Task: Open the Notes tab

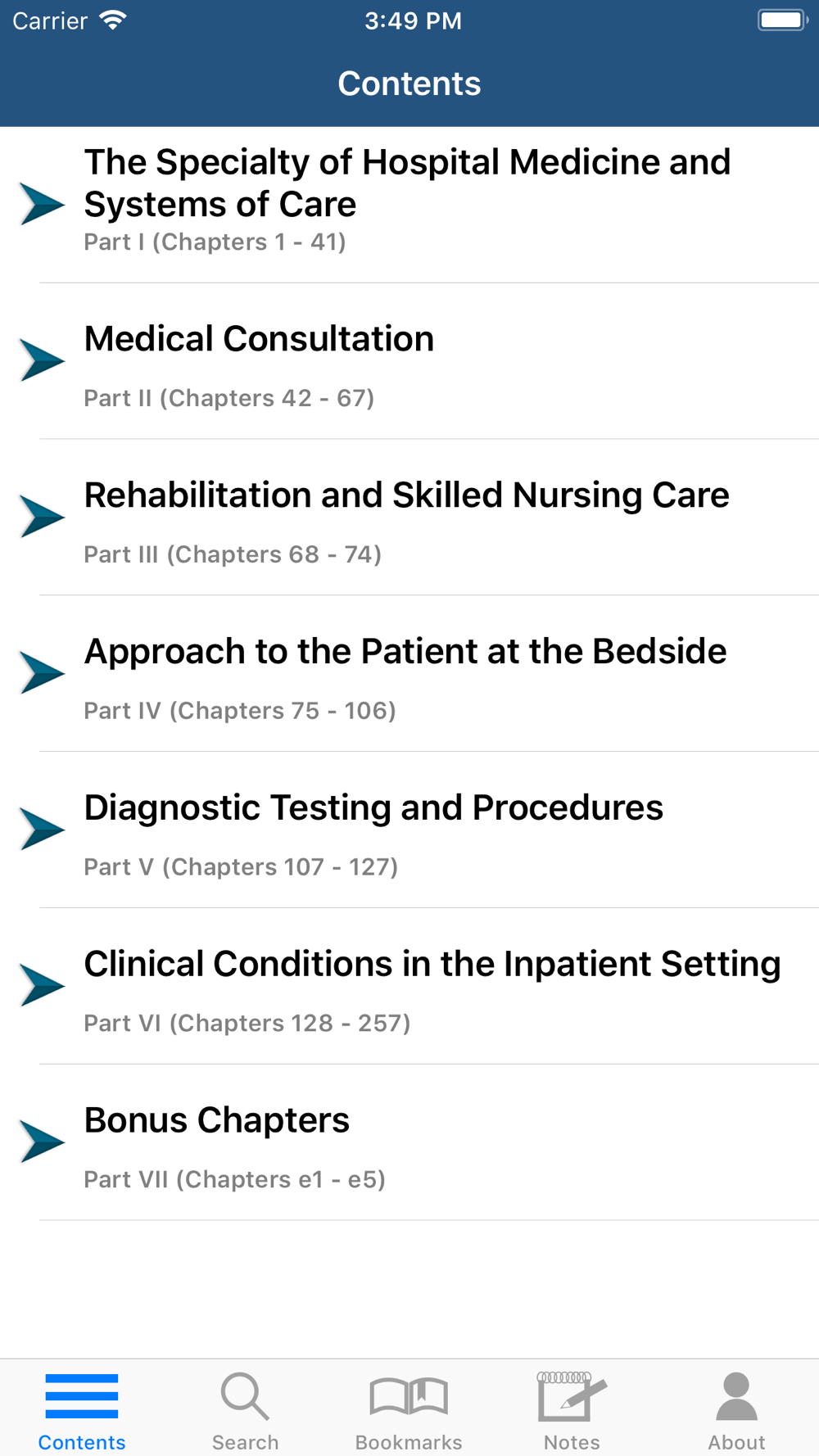Action: point(572,1410)
